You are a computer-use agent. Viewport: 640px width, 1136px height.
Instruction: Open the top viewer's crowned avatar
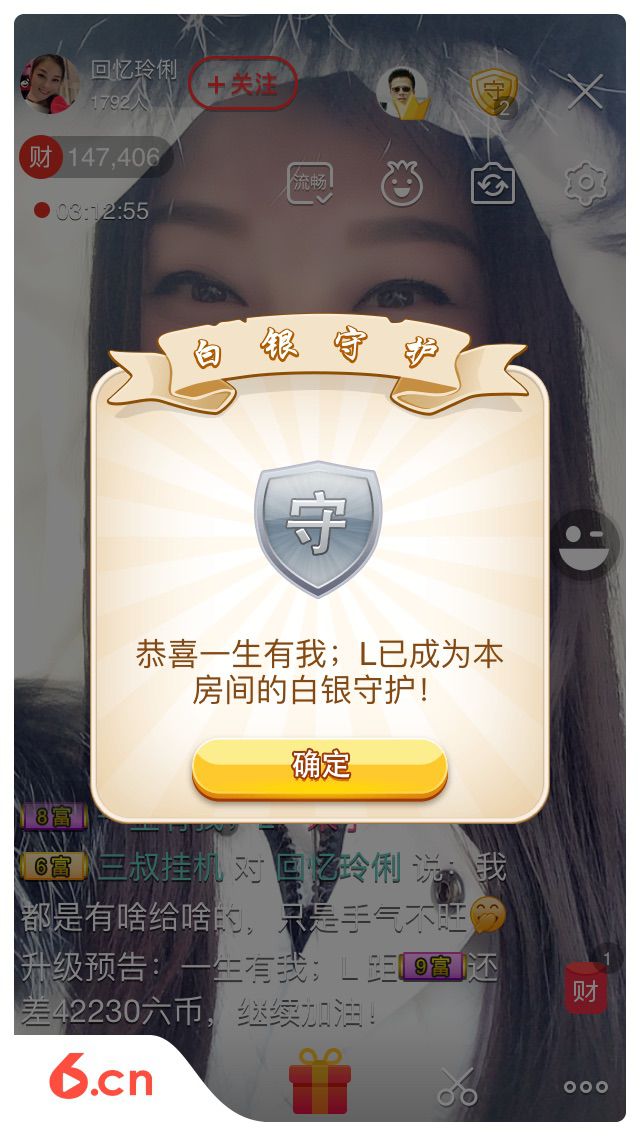pos(403,93)
